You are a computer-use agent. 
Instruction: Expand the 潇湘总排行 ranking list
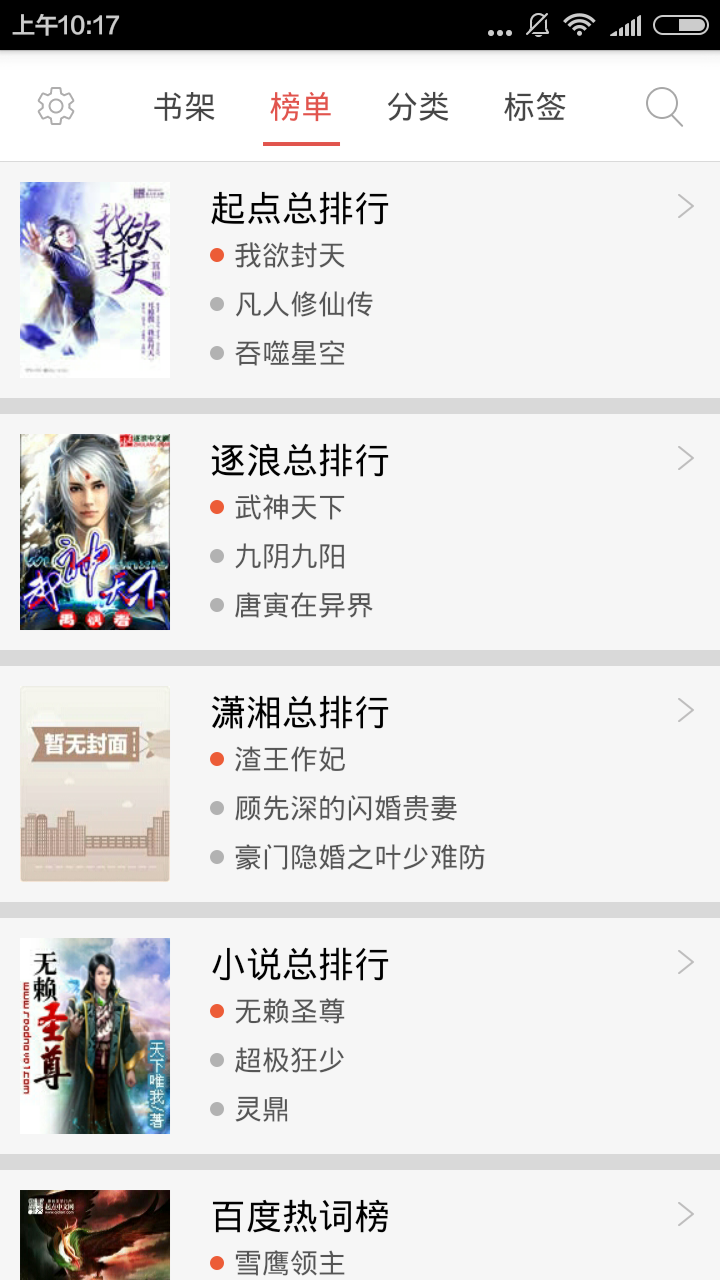click(686, 710)
